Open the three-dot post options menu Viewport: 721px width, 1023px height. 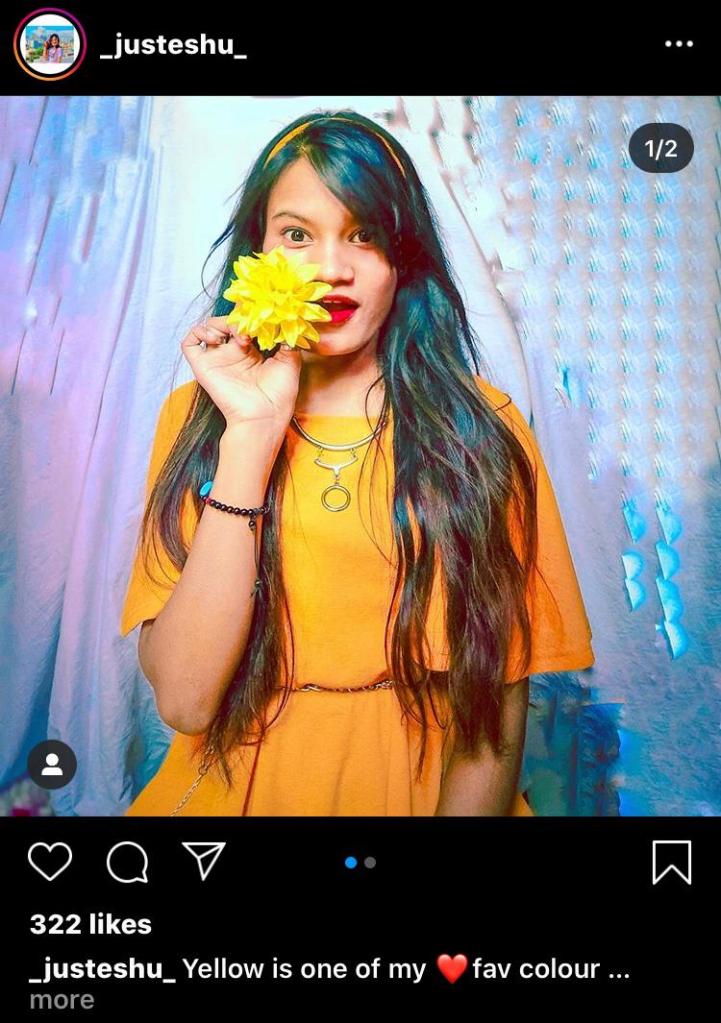click(678, 44)
